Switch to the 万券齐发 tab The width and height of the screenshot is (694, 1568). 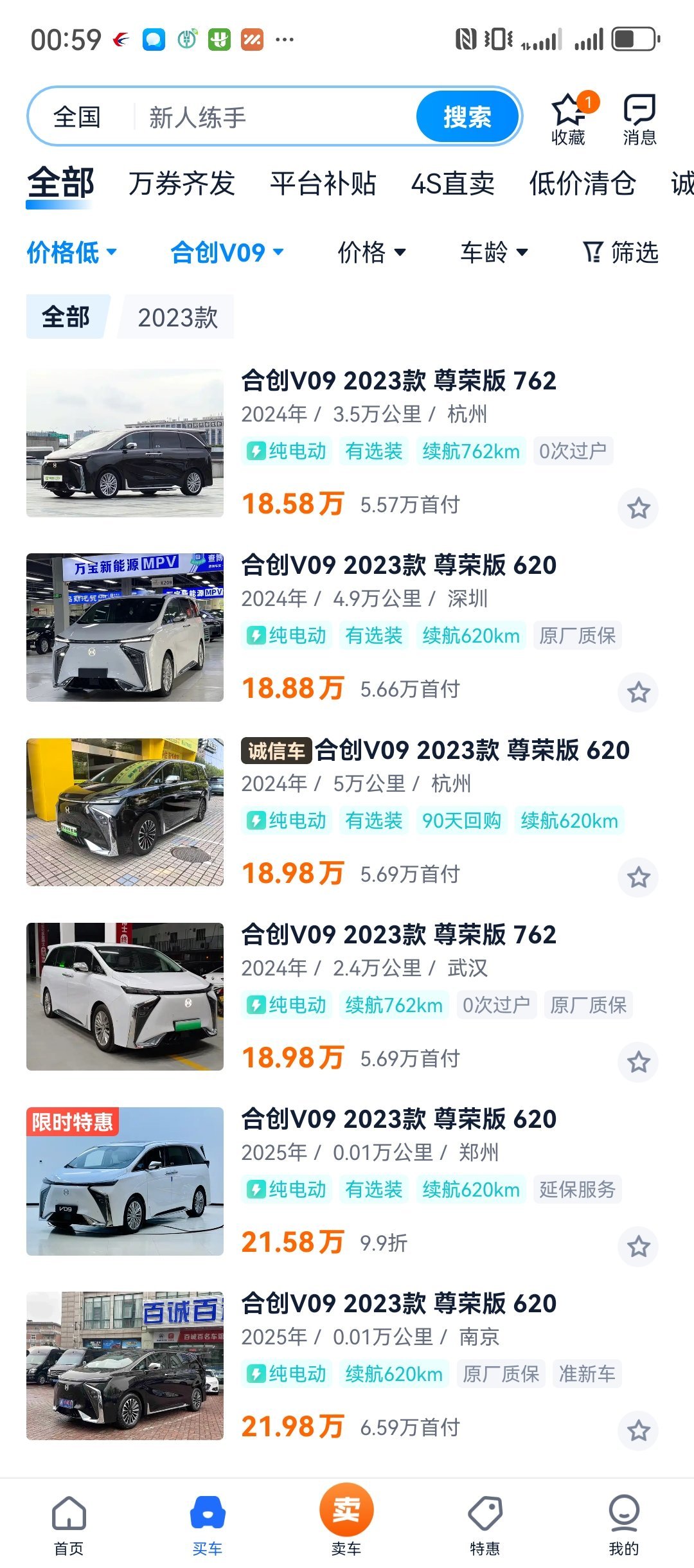[182, 184]
